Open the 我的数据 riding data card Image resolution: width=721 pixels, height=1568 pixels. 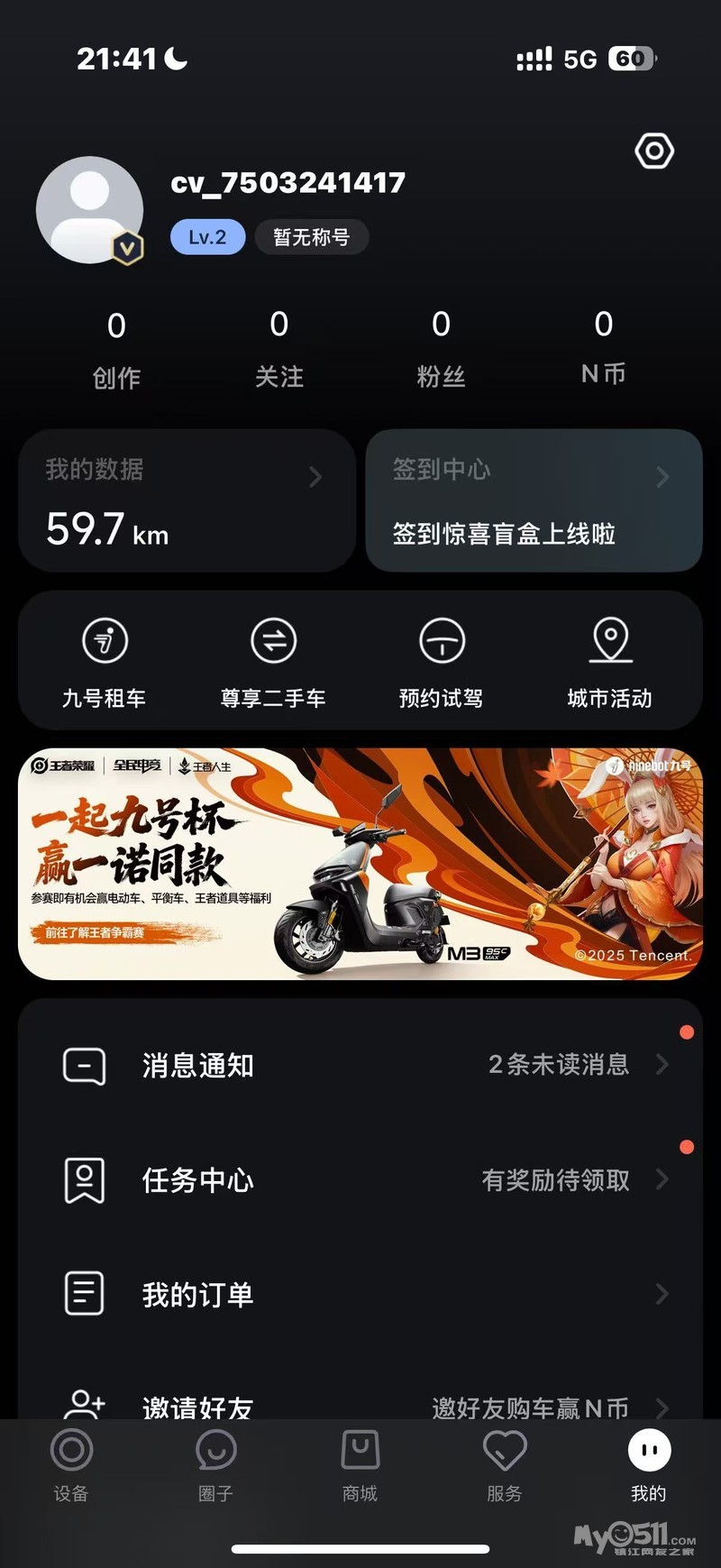(187, 500)
